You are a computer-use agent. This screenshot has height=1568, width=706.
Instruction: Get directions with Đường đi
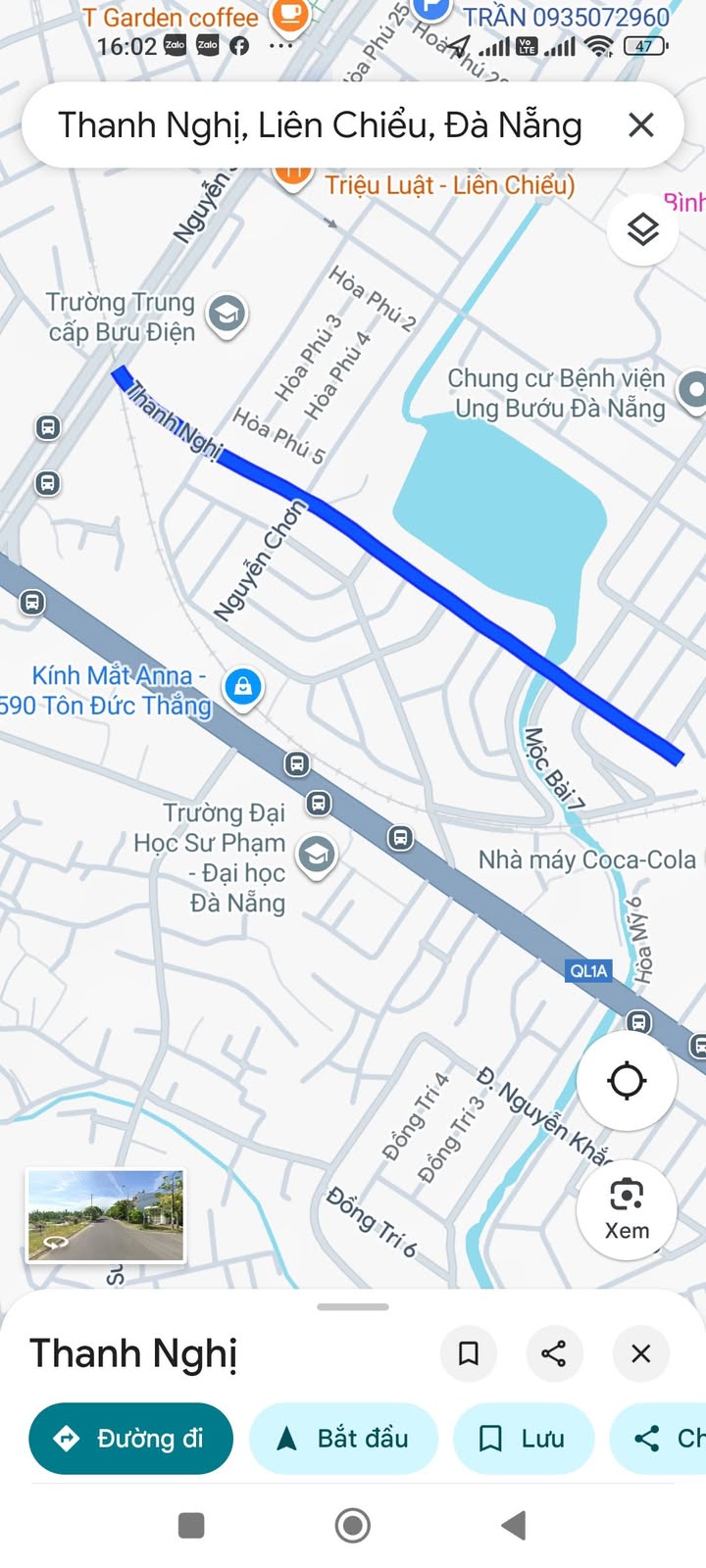tap(131, 1439)
